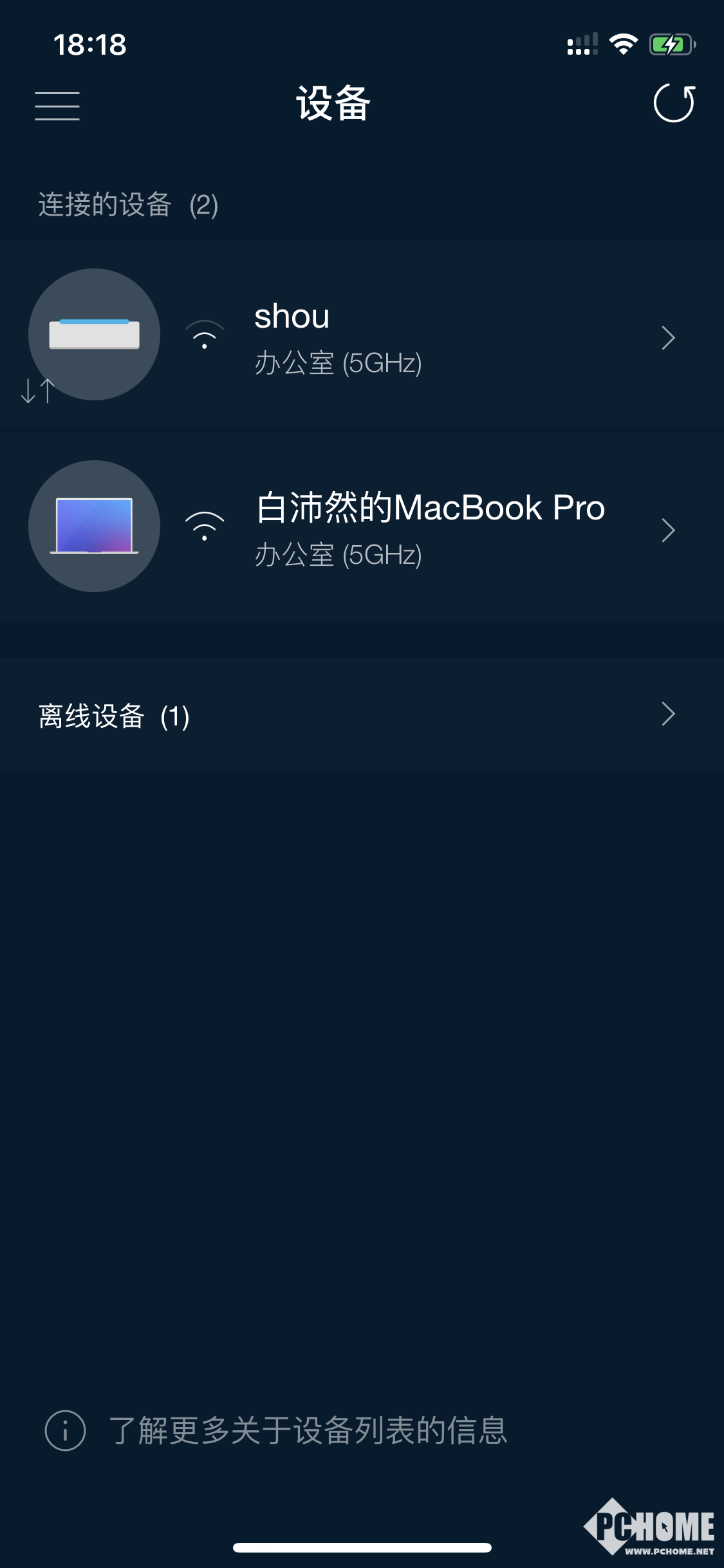Open the hamburger menu
Viewport: 724px width, 1568px height.
[x=57, y=106]
